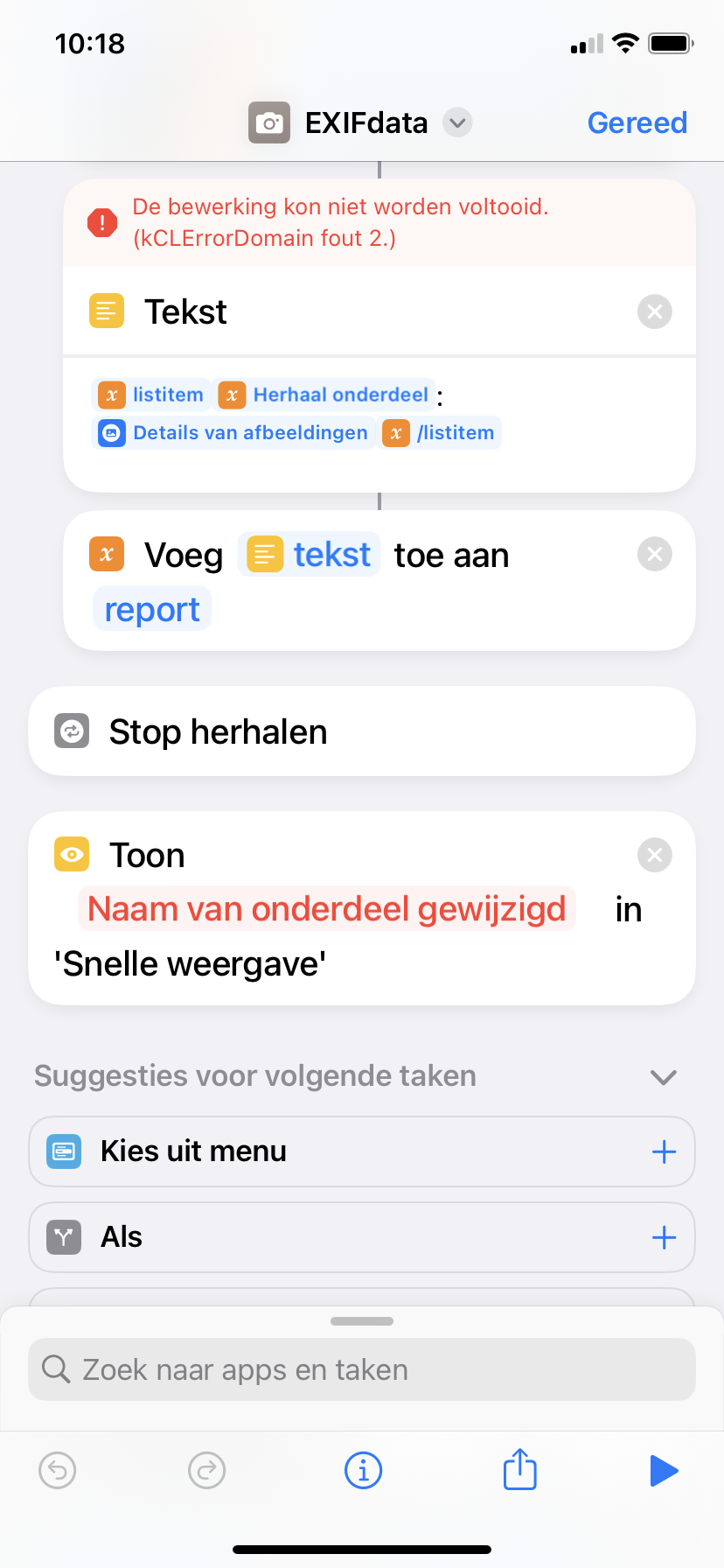The height and width of the screenshot is (1568, 724).
Task: Search apps and actions field
Action: [x=362, y=1369]
